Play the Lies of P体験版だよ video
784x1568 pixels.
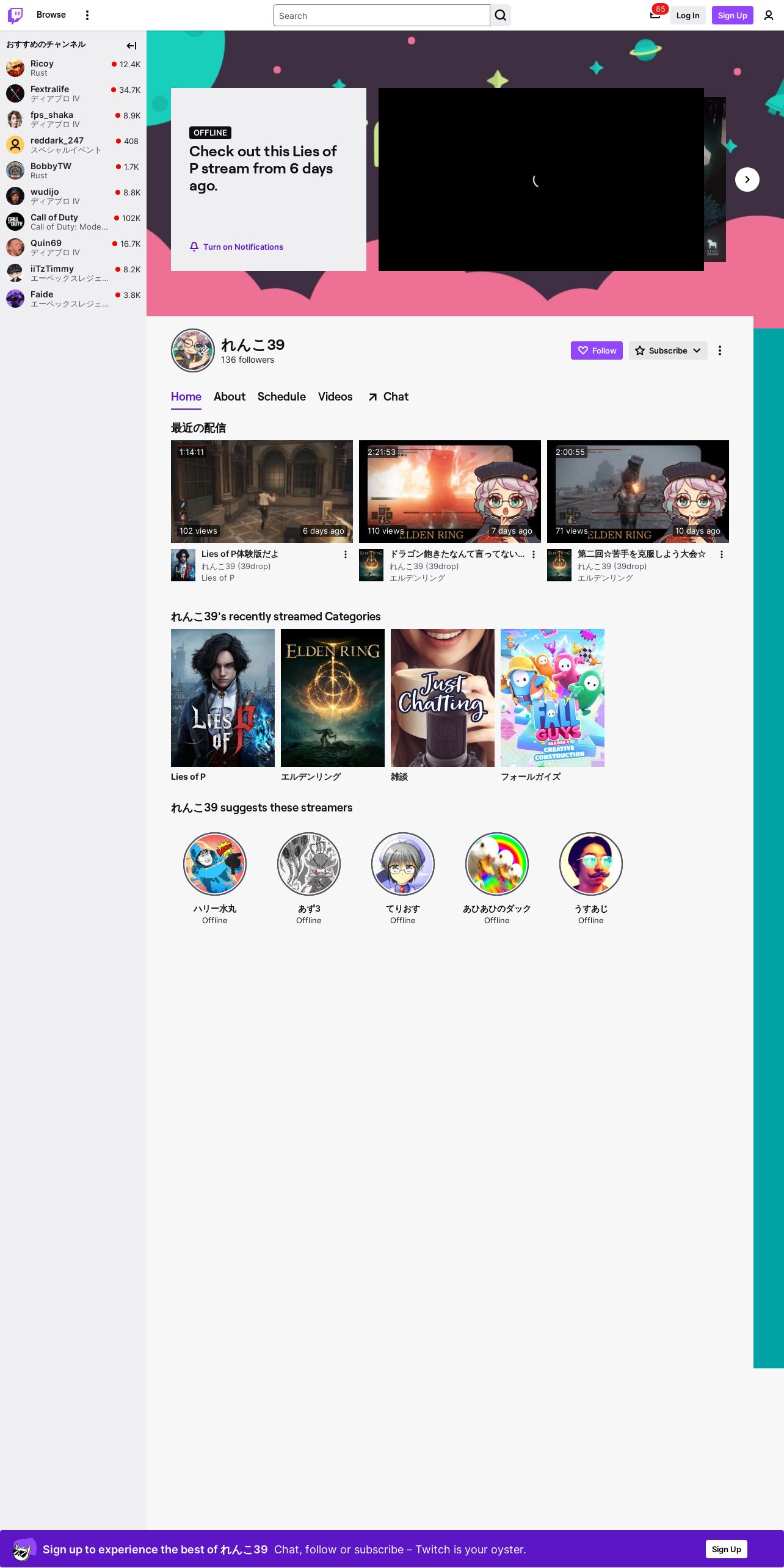click(x=262, y=492)
